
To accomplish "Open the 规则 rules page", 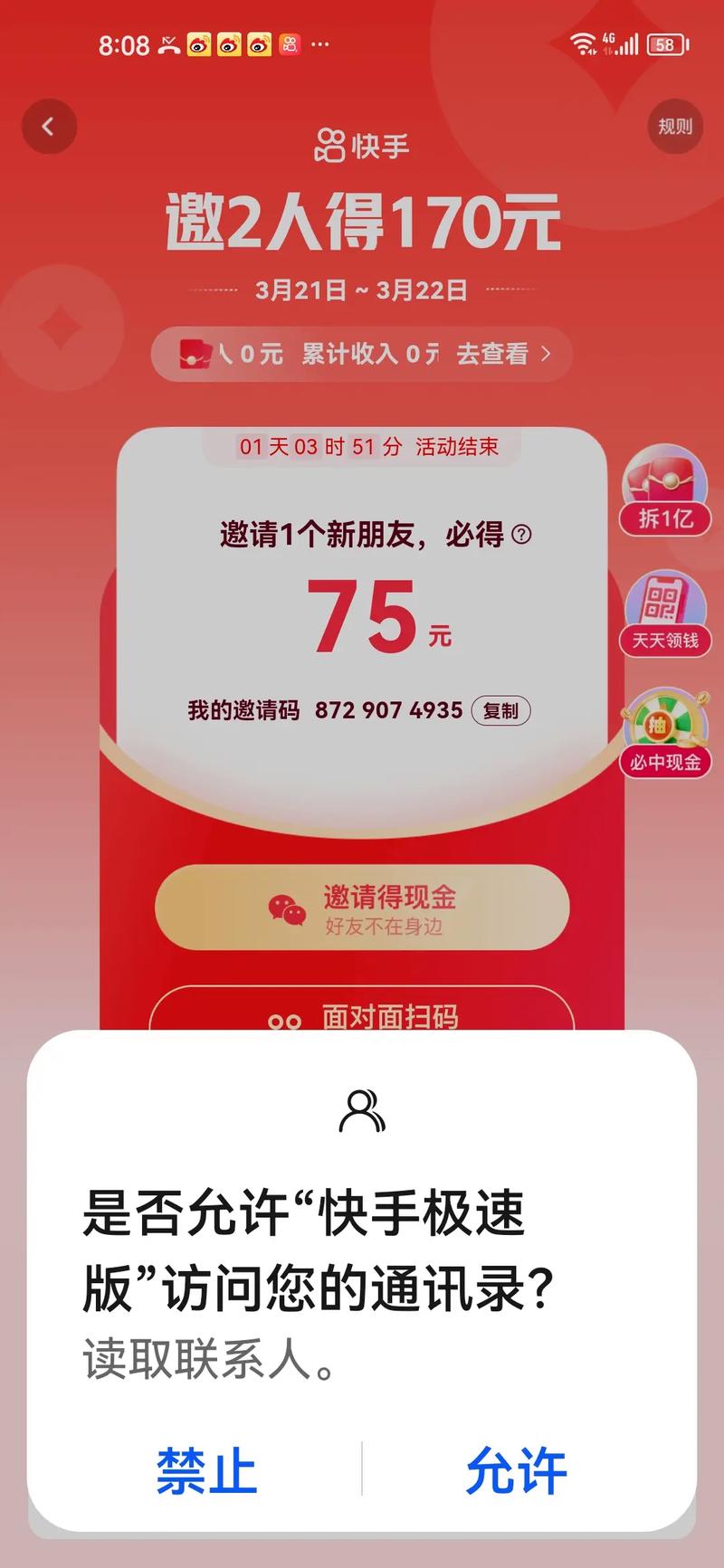I will pyautogui.click(x=674, y=127).
